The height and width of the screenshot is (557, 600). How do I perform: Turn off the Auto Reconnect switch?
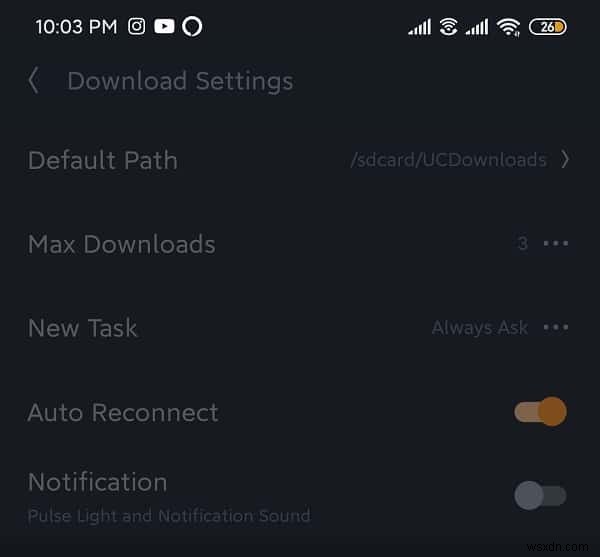pyautogui.click(x=541, y=412)
